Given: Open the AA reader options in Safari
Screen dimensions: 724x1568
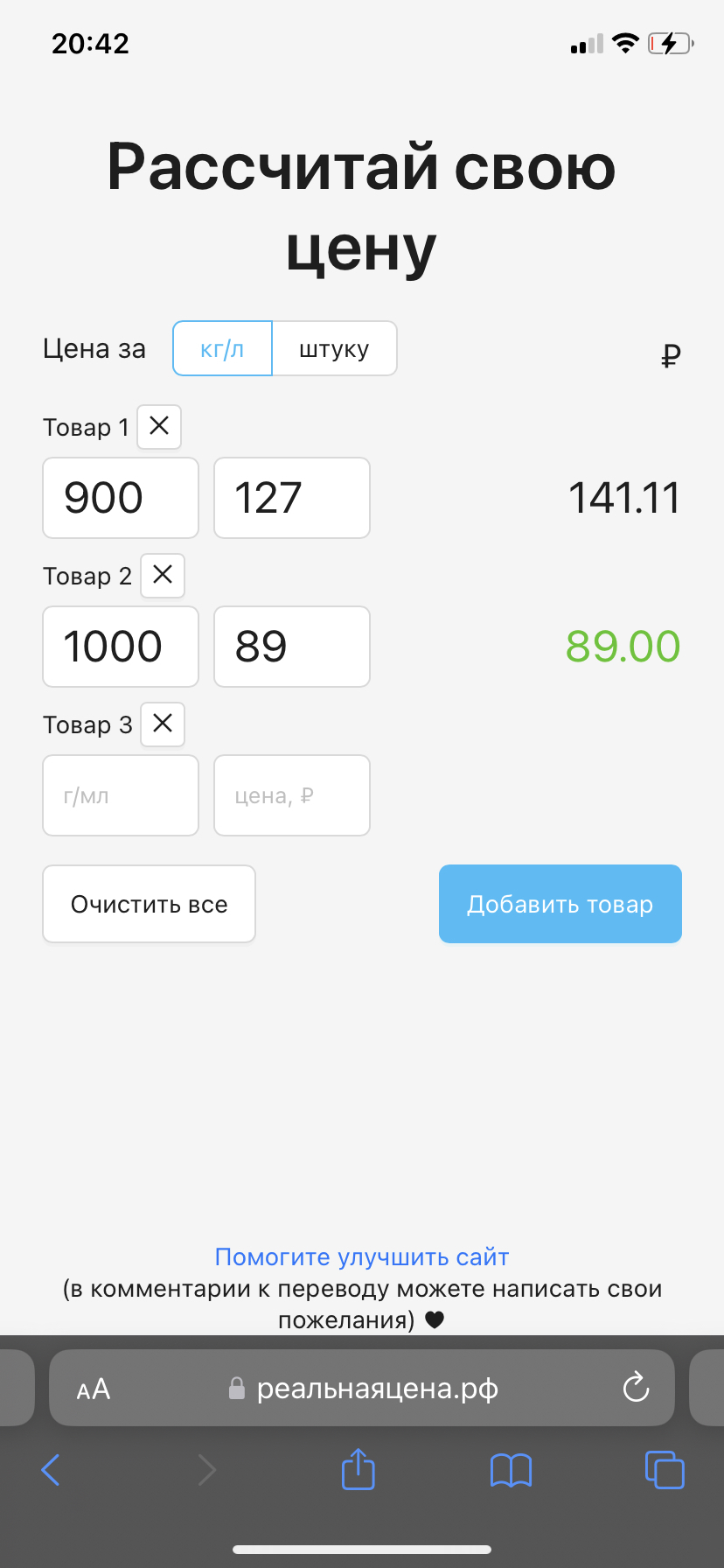Looking at the screenshot, I should pos(94,1389).
